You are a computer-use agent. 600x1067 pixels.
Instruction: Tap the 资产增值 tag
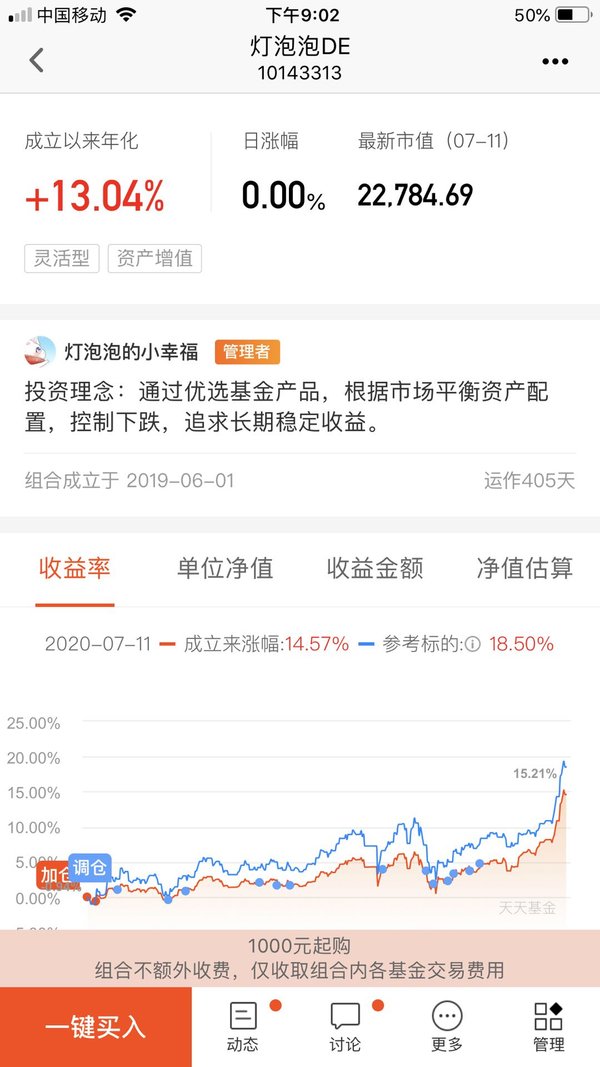(154, 259)
